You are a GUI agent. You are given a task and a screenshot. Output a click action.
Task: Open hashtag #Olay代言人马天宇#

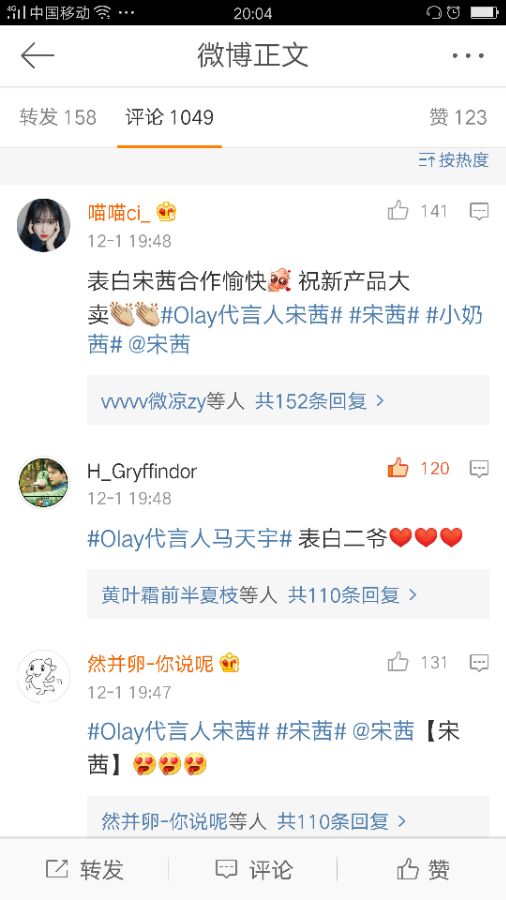point(190,538)
